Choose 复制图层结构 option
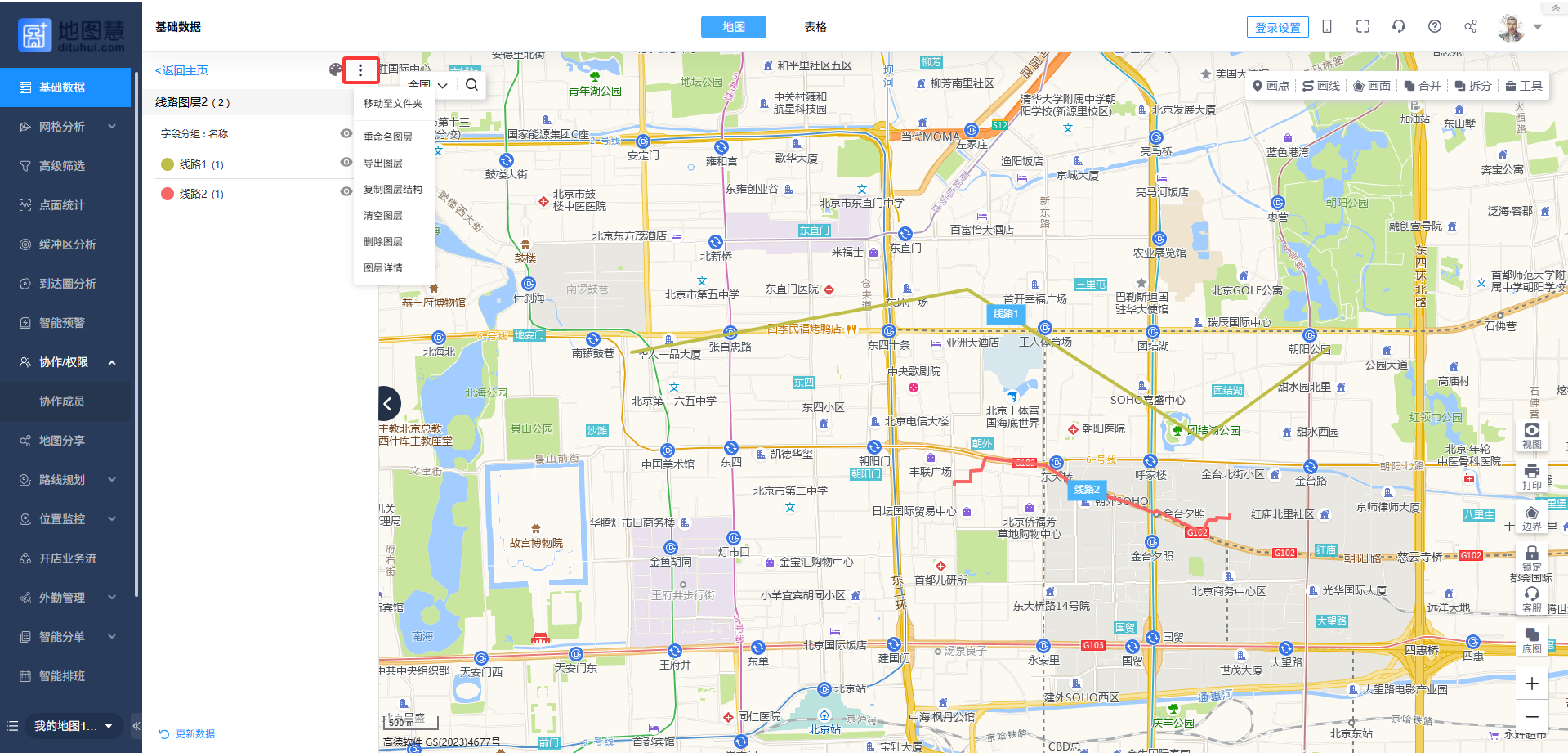This screenshot has height=753, width=1568. 392,190
